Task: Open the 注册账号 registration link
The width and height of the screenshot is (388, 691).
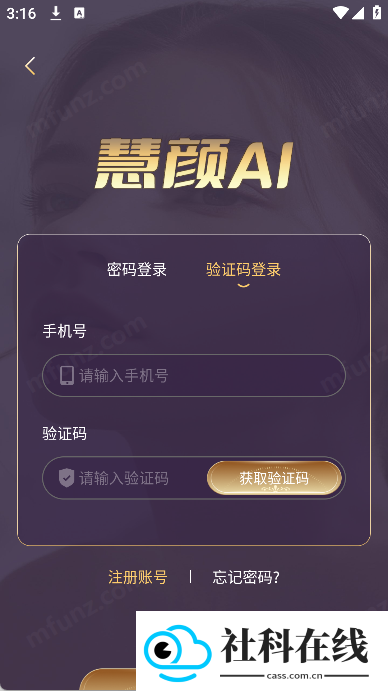Action: tap(138, 577)
